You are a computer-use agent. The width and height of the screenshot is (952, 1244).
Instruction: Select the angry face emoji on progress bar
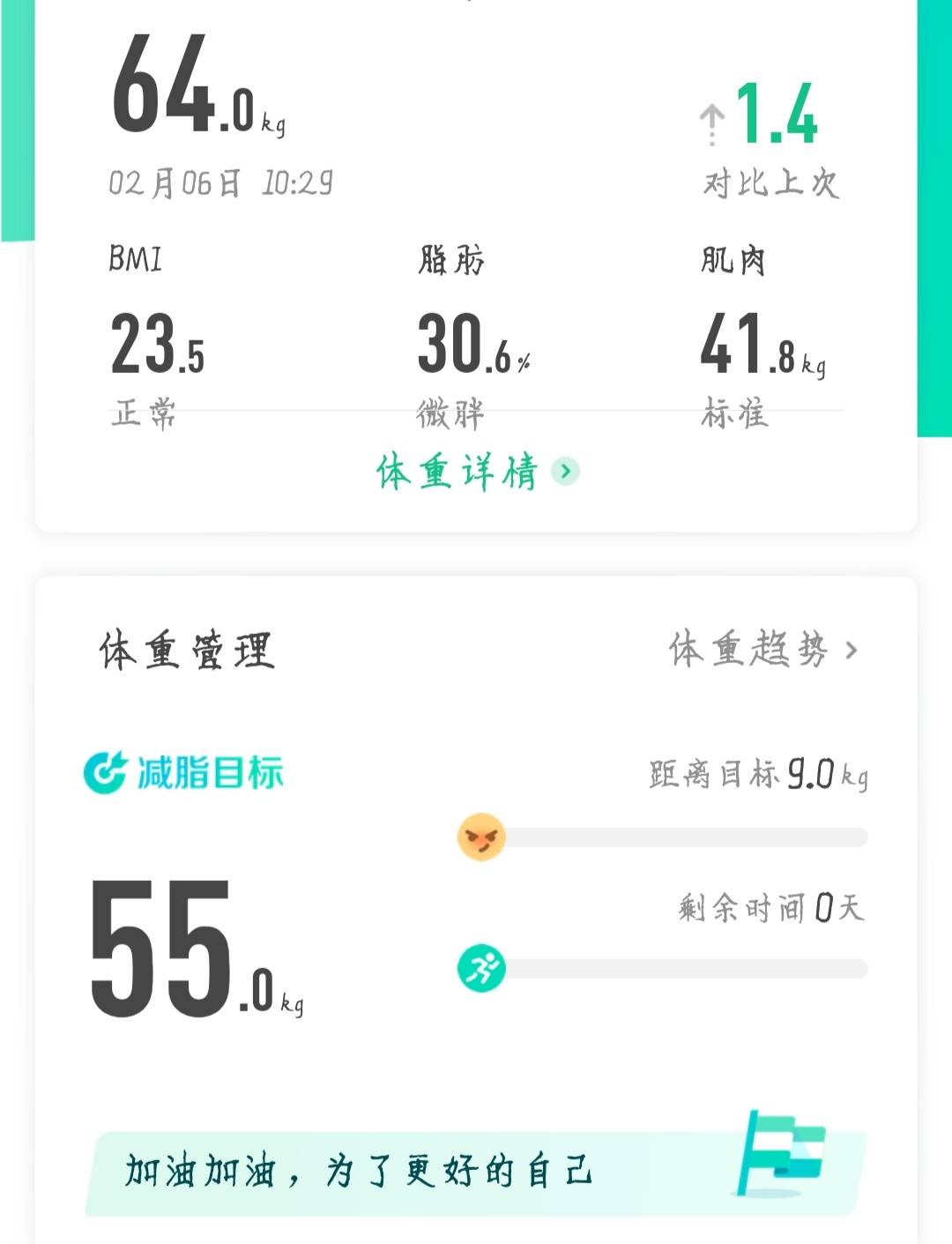coord(481,838)
